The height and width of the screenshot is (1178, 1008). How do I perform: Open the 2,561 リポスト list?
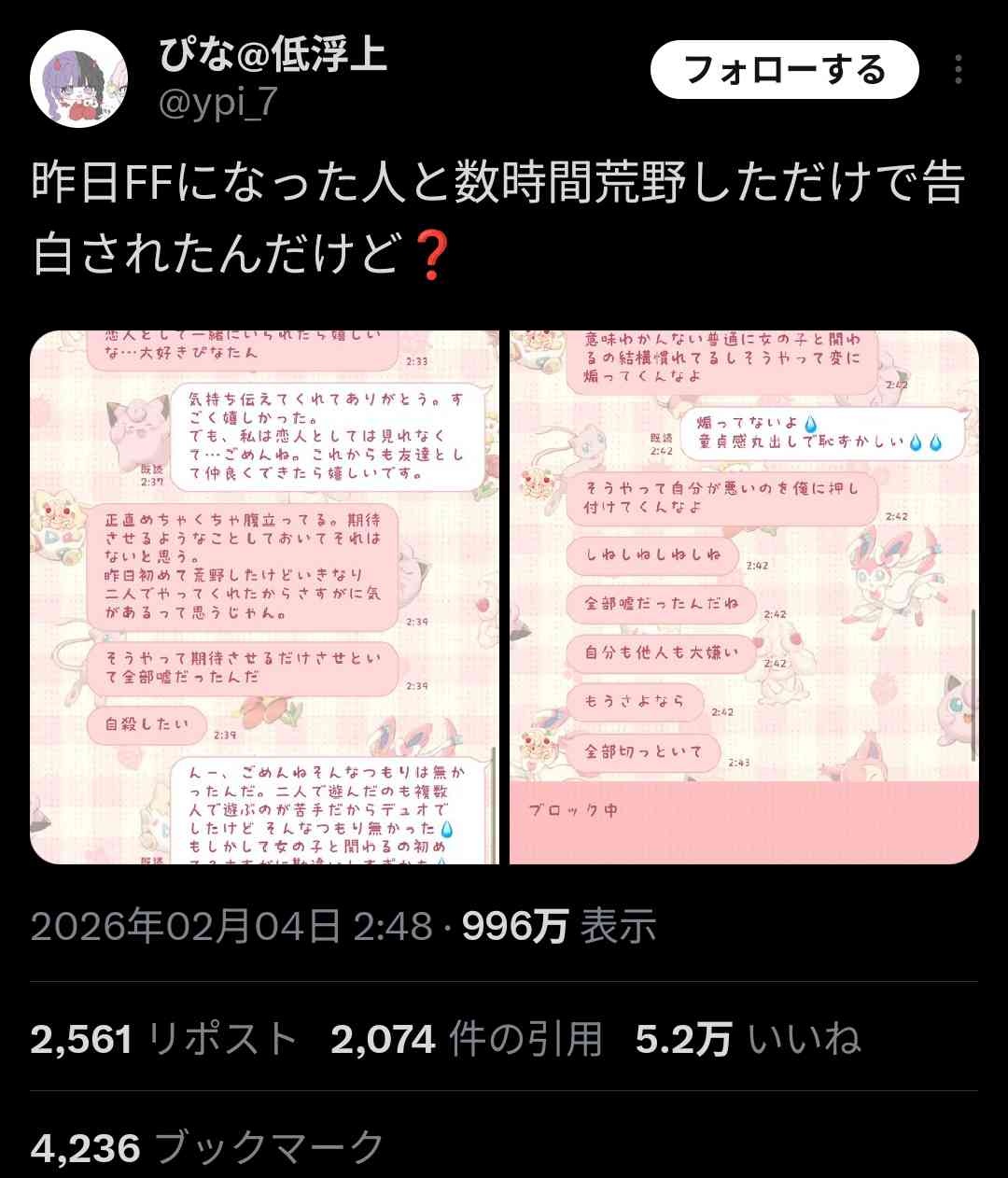163,1039
